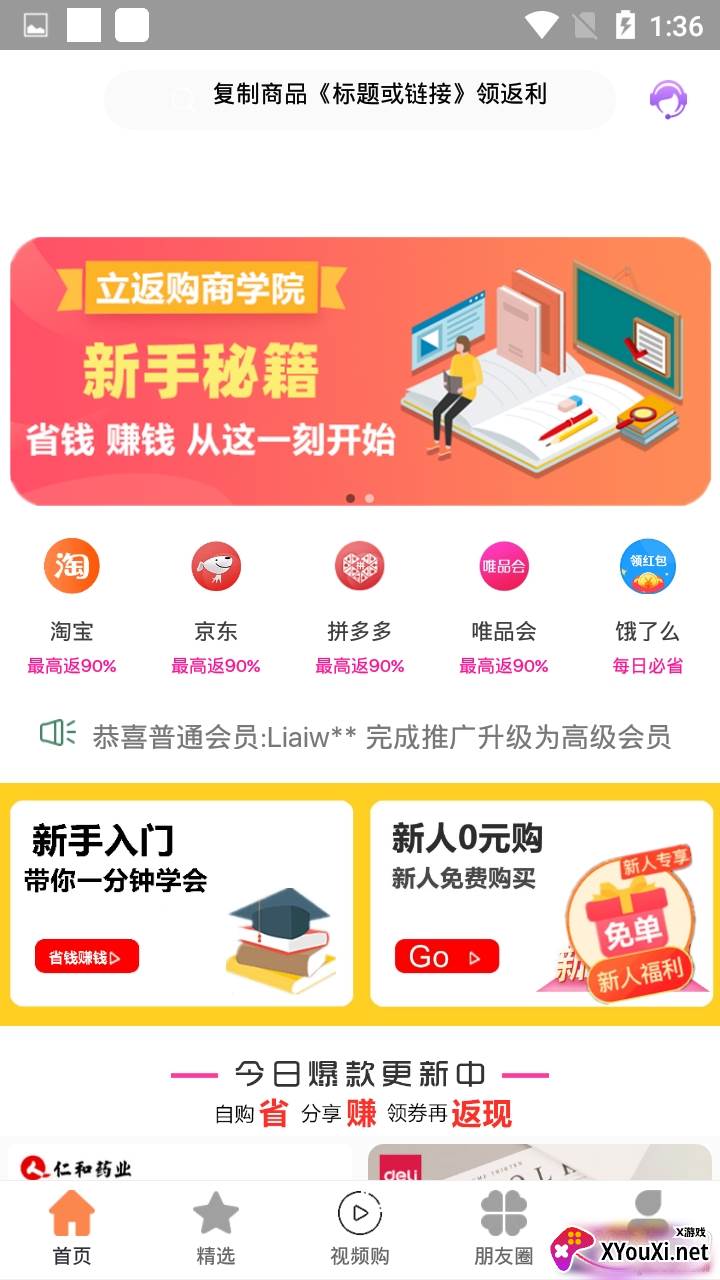Tap the search box to paste product link

(360, 97)
